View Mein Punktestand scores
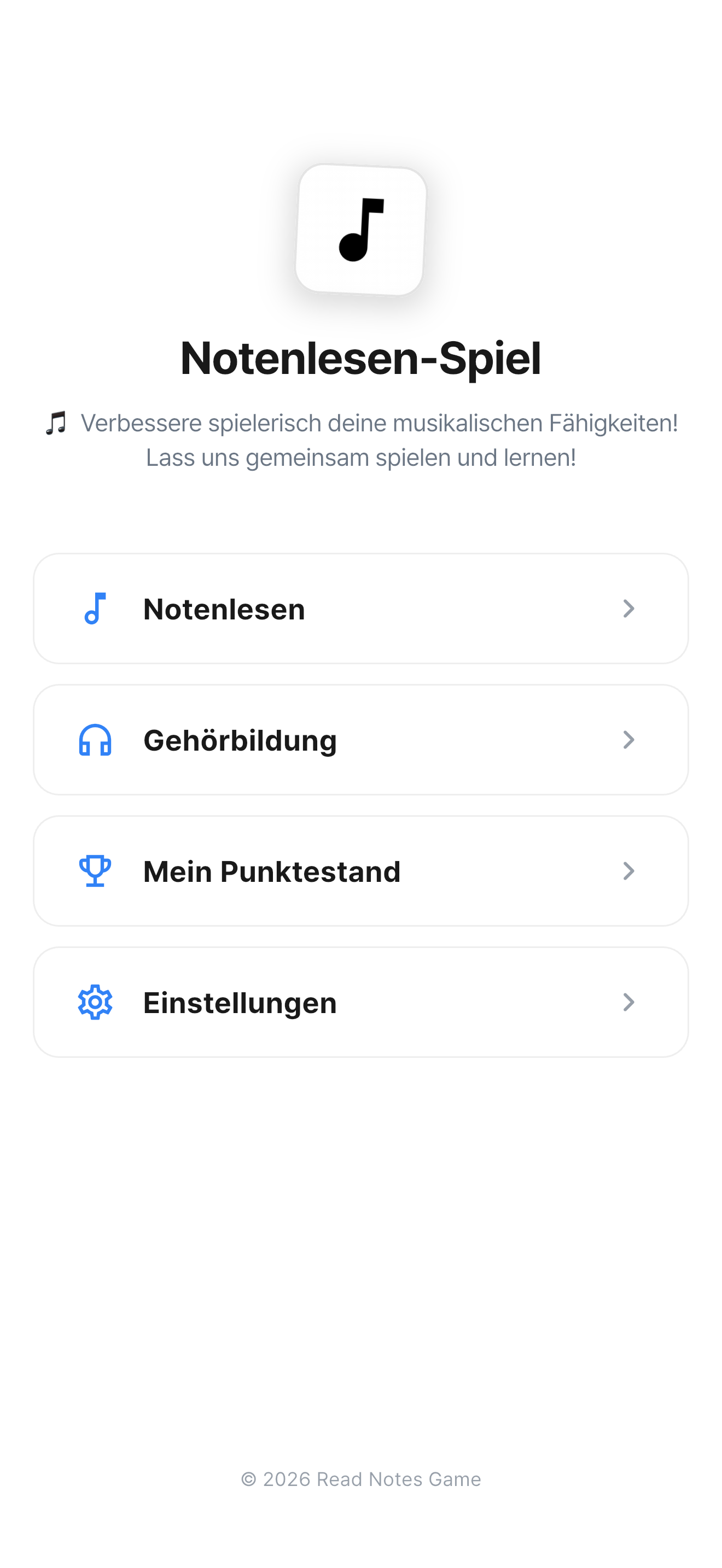The image size is (722, 1568). pos(360,871)
